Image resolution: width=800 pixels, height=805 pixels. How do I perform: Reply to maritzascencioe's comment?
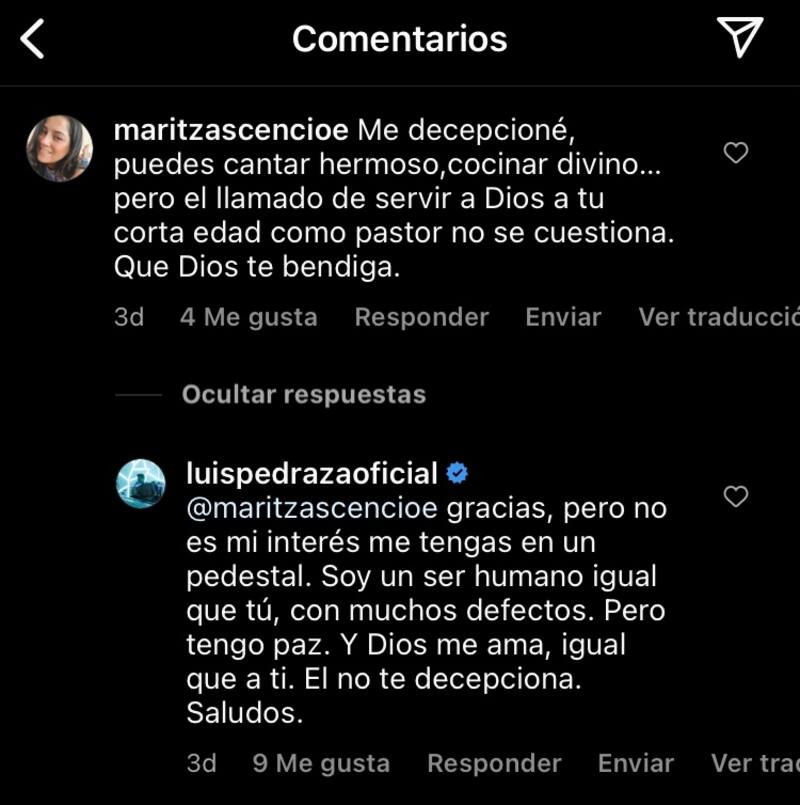[x=421, y=318]
